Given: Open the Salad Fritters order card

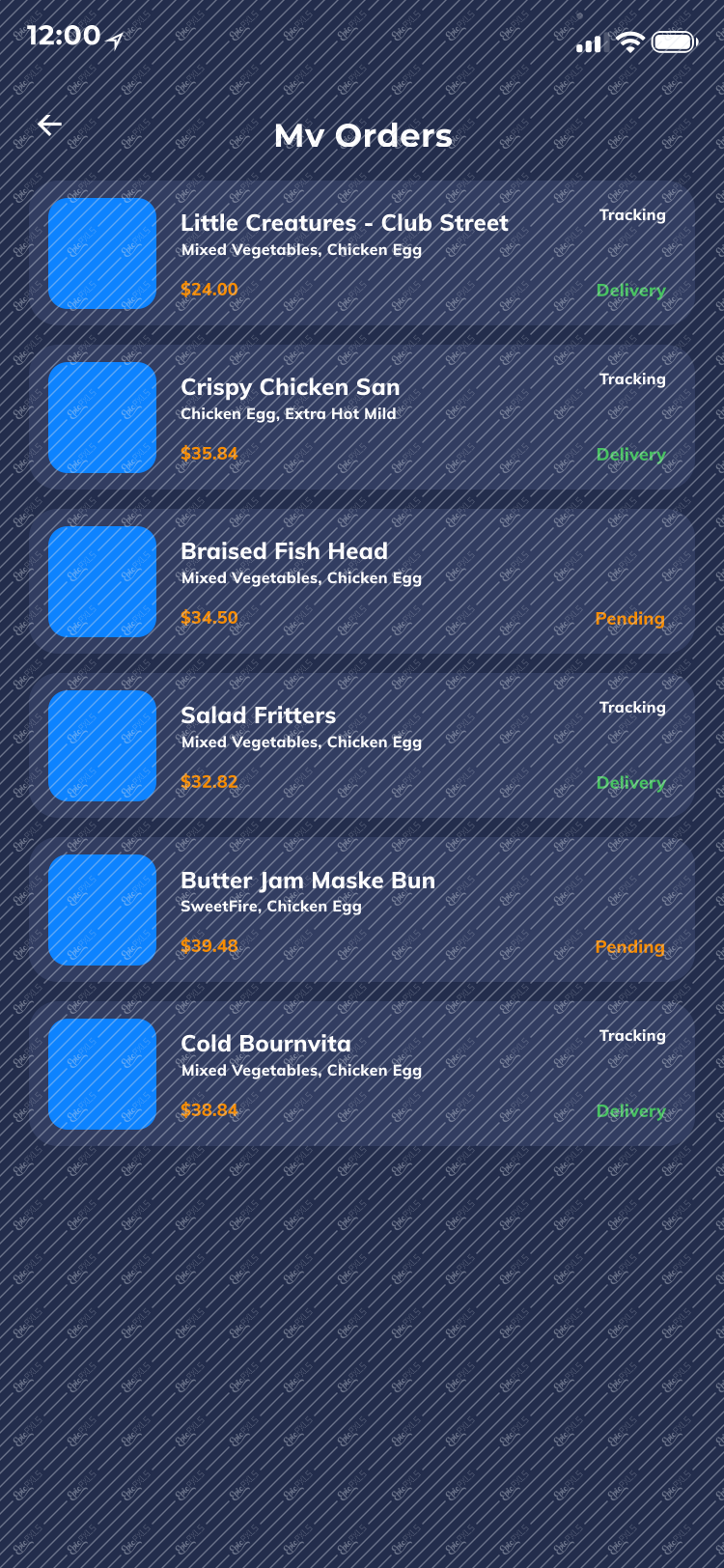Looking at the screenshot, I should pos(362,745).
